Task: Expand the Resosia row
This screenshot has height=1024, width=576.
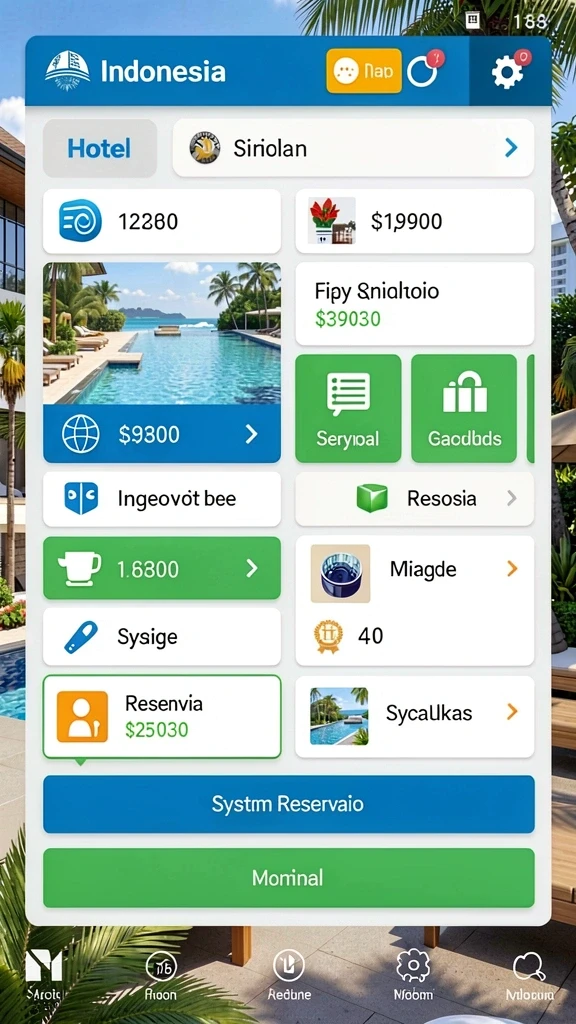Action: click(415, 499)
